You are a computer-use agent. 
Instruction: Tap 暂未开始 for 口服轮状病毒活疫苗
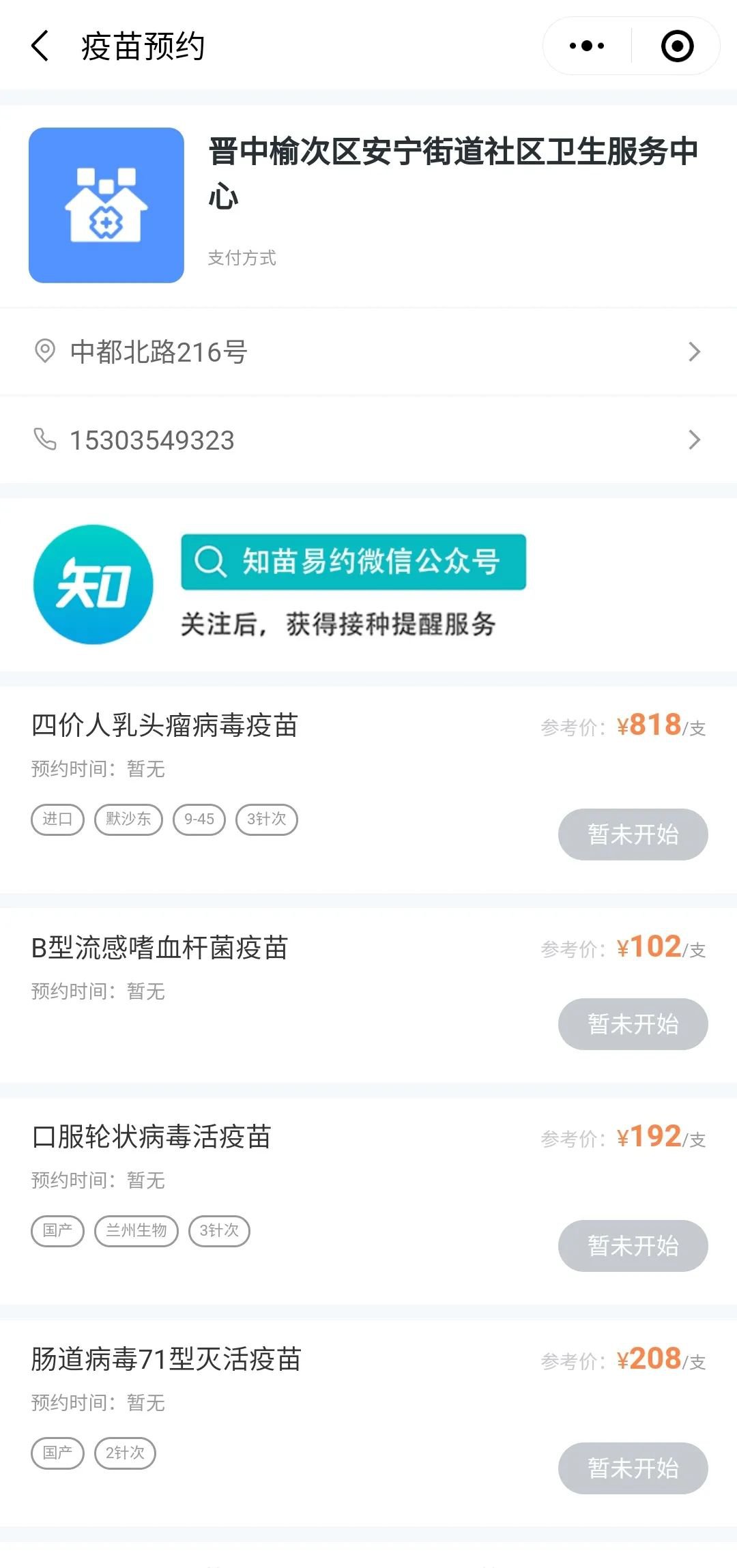tap(633, 1246)
